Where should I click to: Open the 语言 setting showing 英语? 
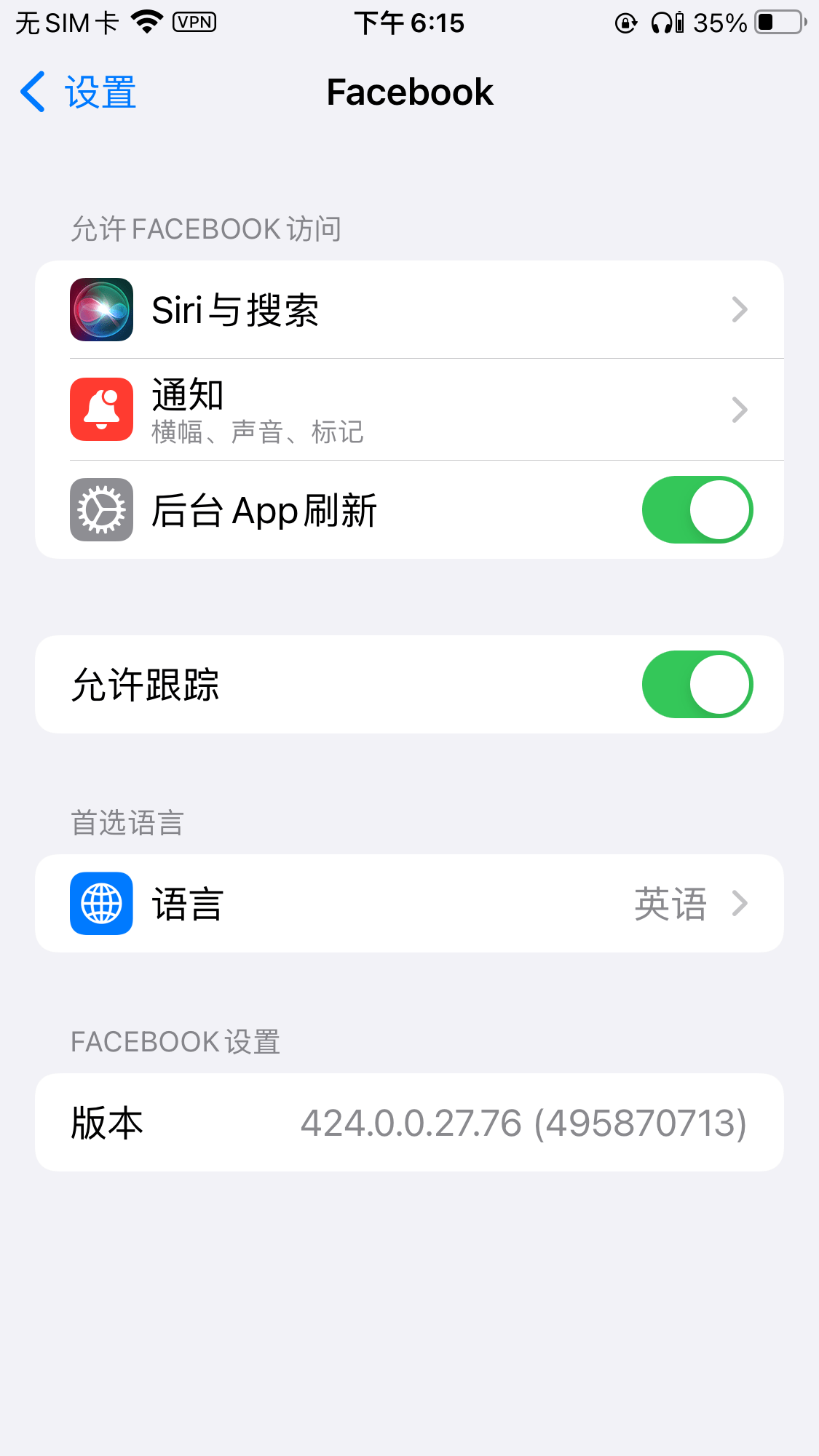(x=409, y=903)
